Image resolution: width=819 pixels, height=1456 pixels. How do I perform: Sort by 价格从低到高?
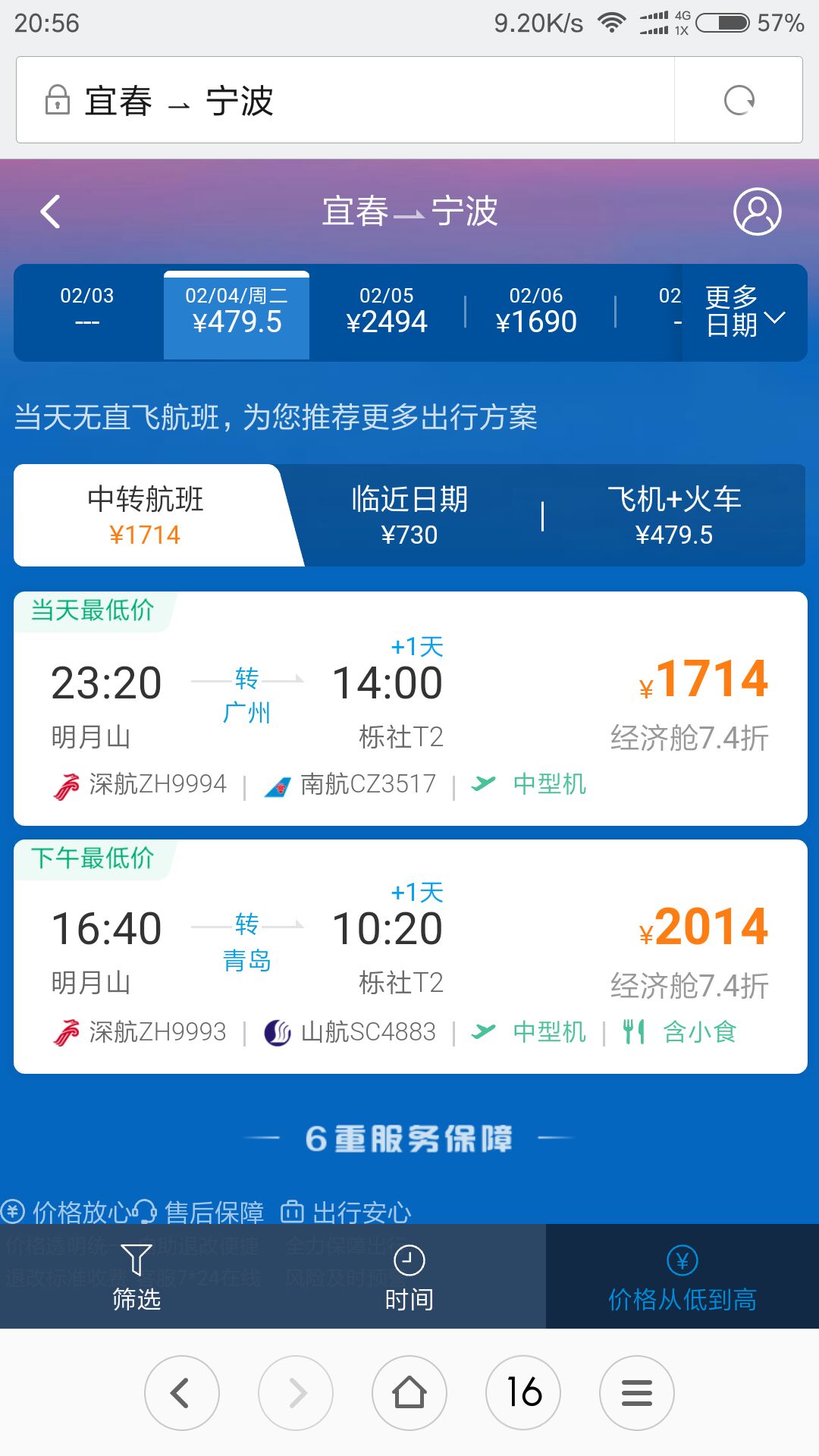tap(682, 1276)
